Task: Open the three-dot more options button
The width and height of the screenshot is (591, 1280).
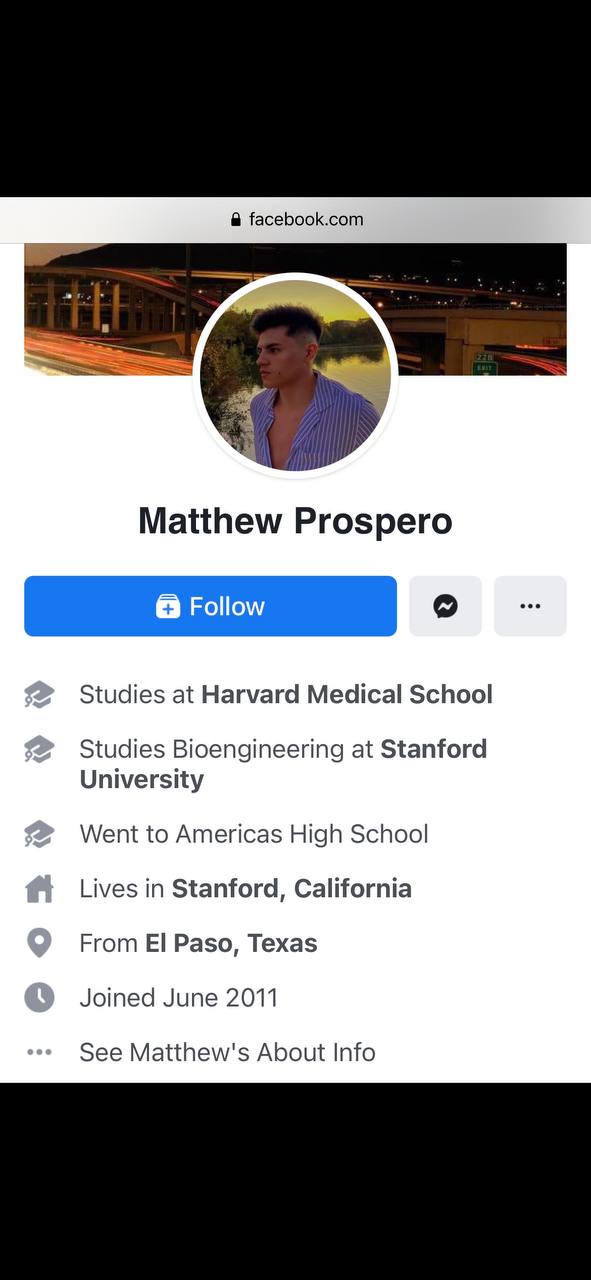Action: click(x=530, y=606)
